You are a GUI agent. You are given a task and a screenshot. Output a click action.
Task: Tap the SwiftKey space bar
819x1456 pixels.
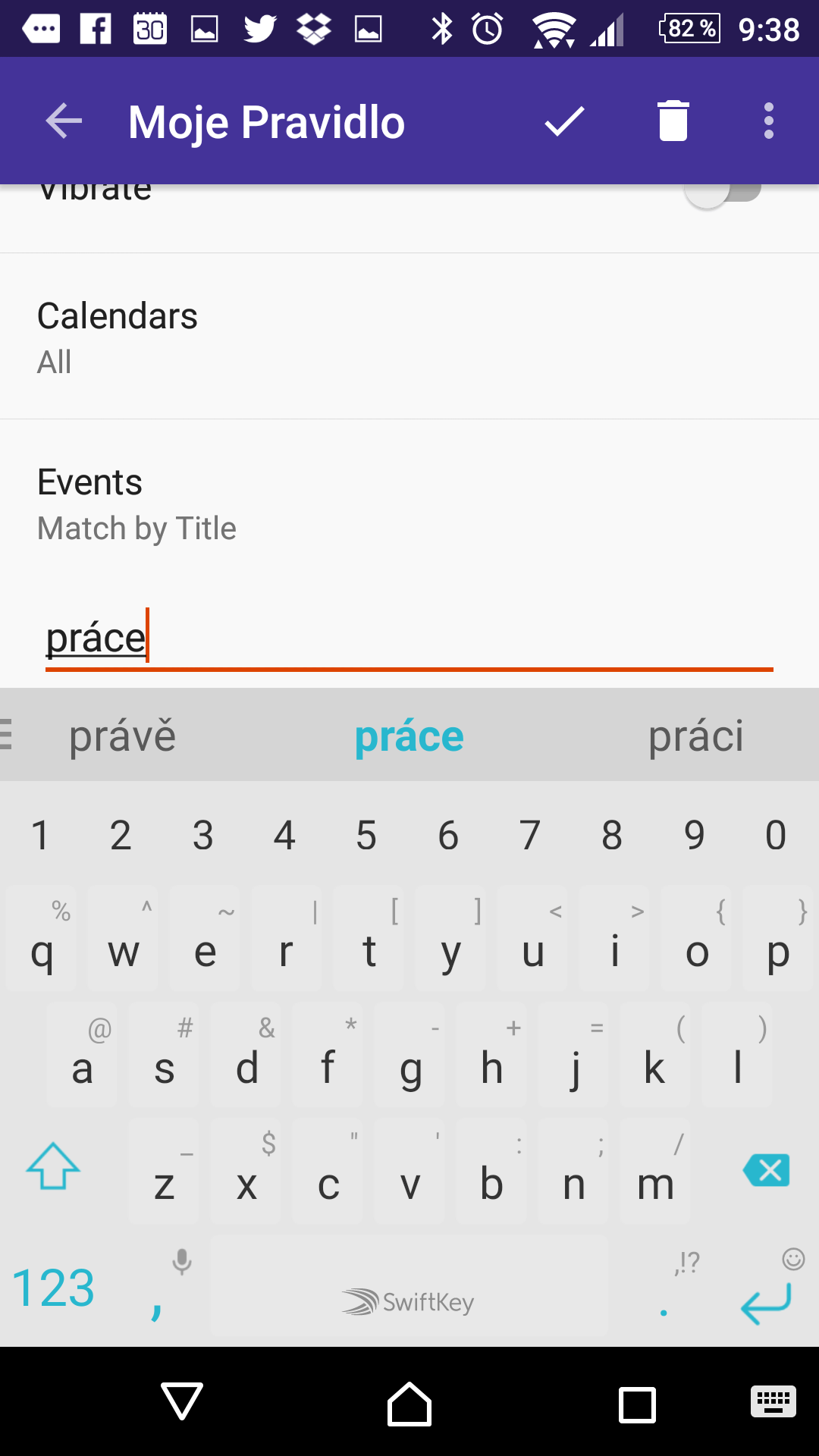409,1286
